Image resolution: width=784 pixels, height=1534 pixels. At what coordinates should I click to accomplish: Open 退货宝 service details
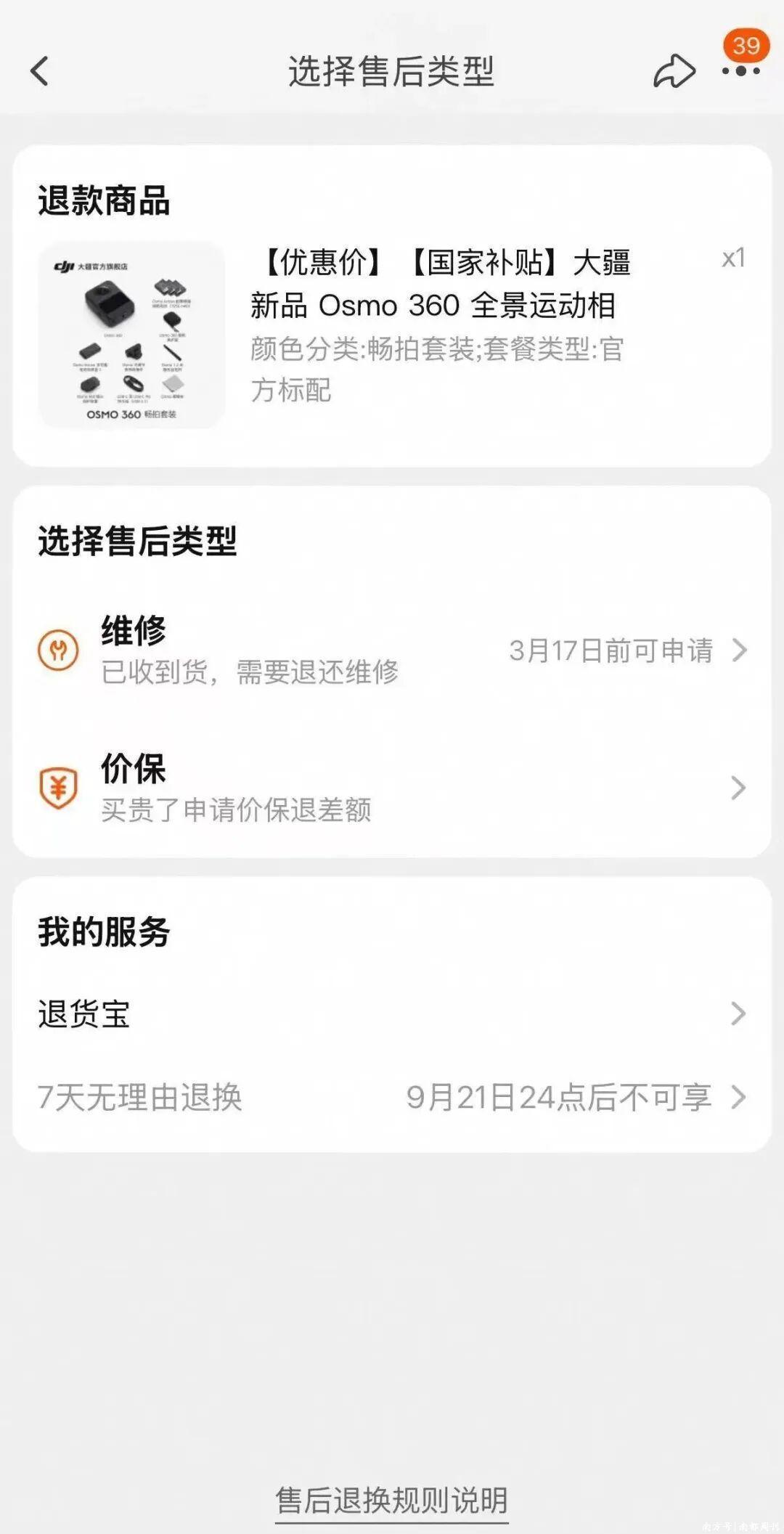[x=392, y=1013]
